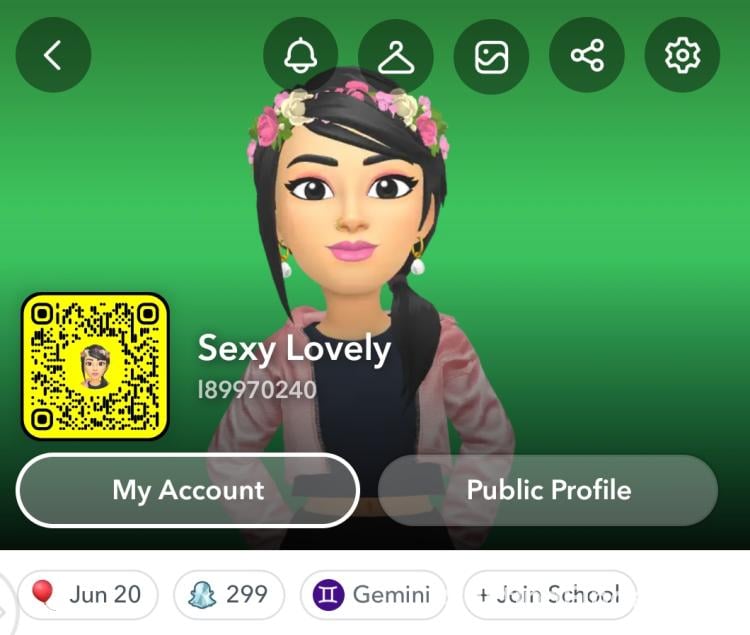Viewport: 750px width, 635px height.
Task: Change the avatar outfit via hanger icon
Action: [x=396, y=56]
